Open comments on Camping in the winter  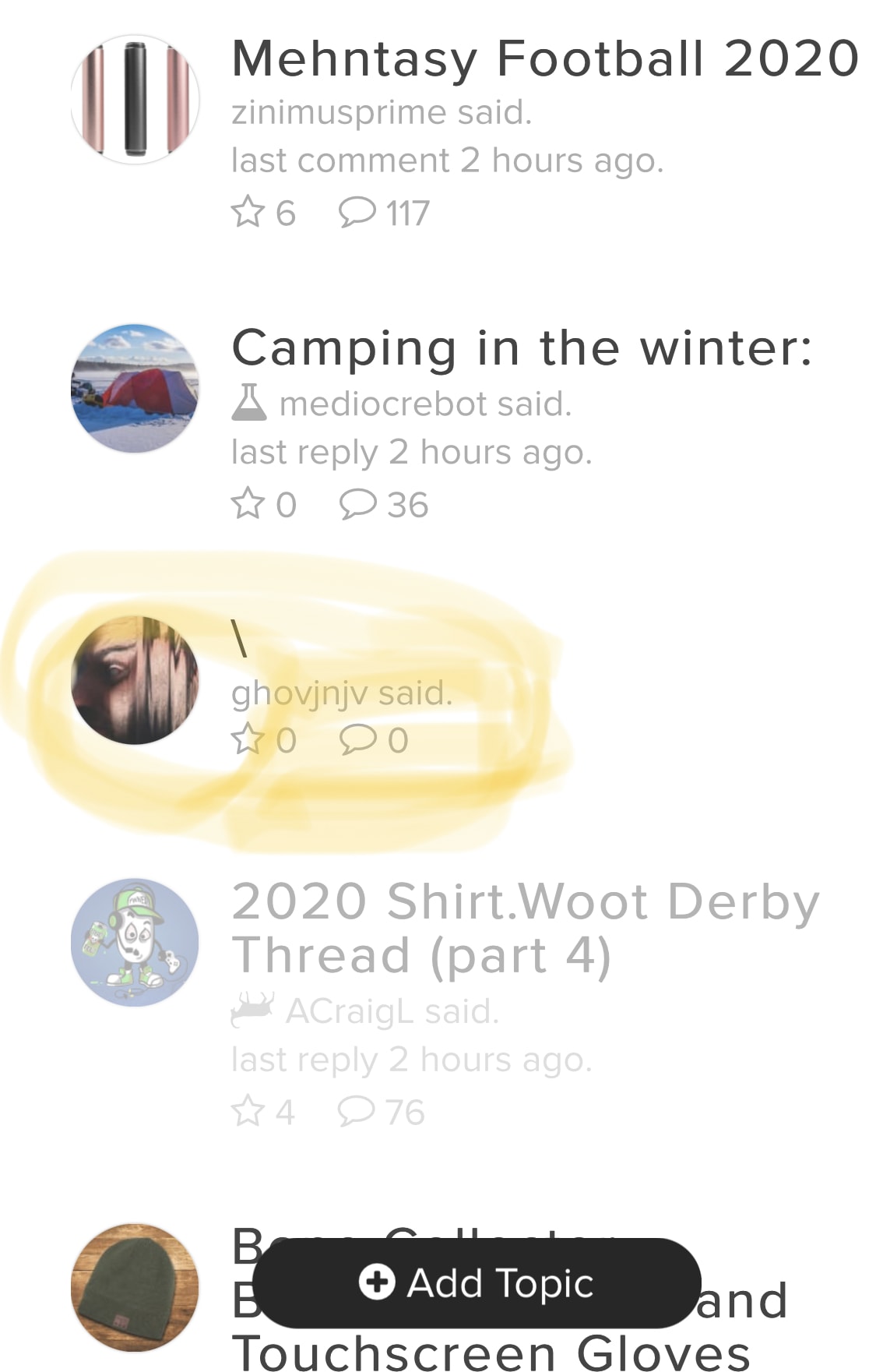coord(357,504)
